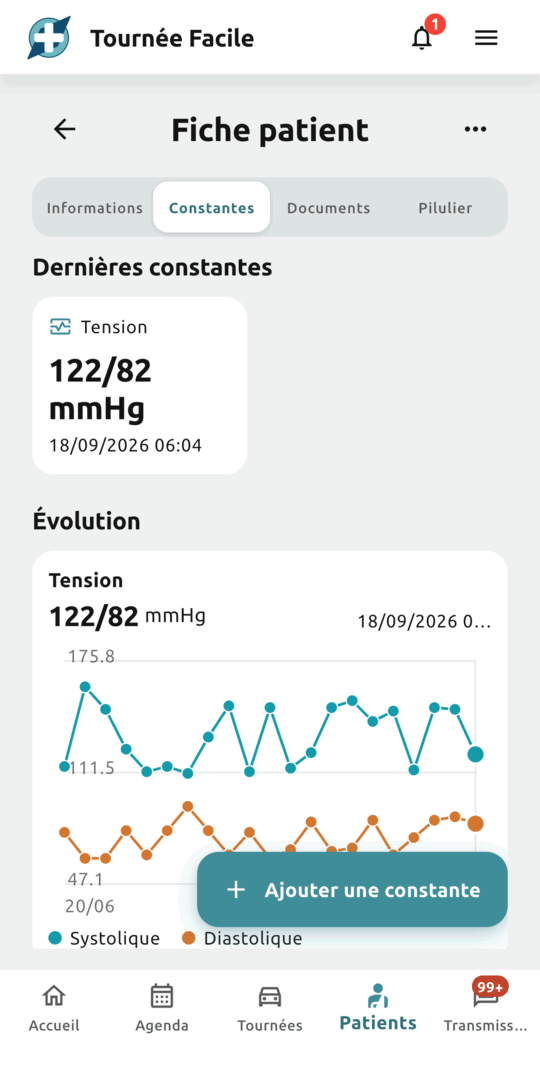Open Transmissions with 99+ badge

pos(486,1008)
